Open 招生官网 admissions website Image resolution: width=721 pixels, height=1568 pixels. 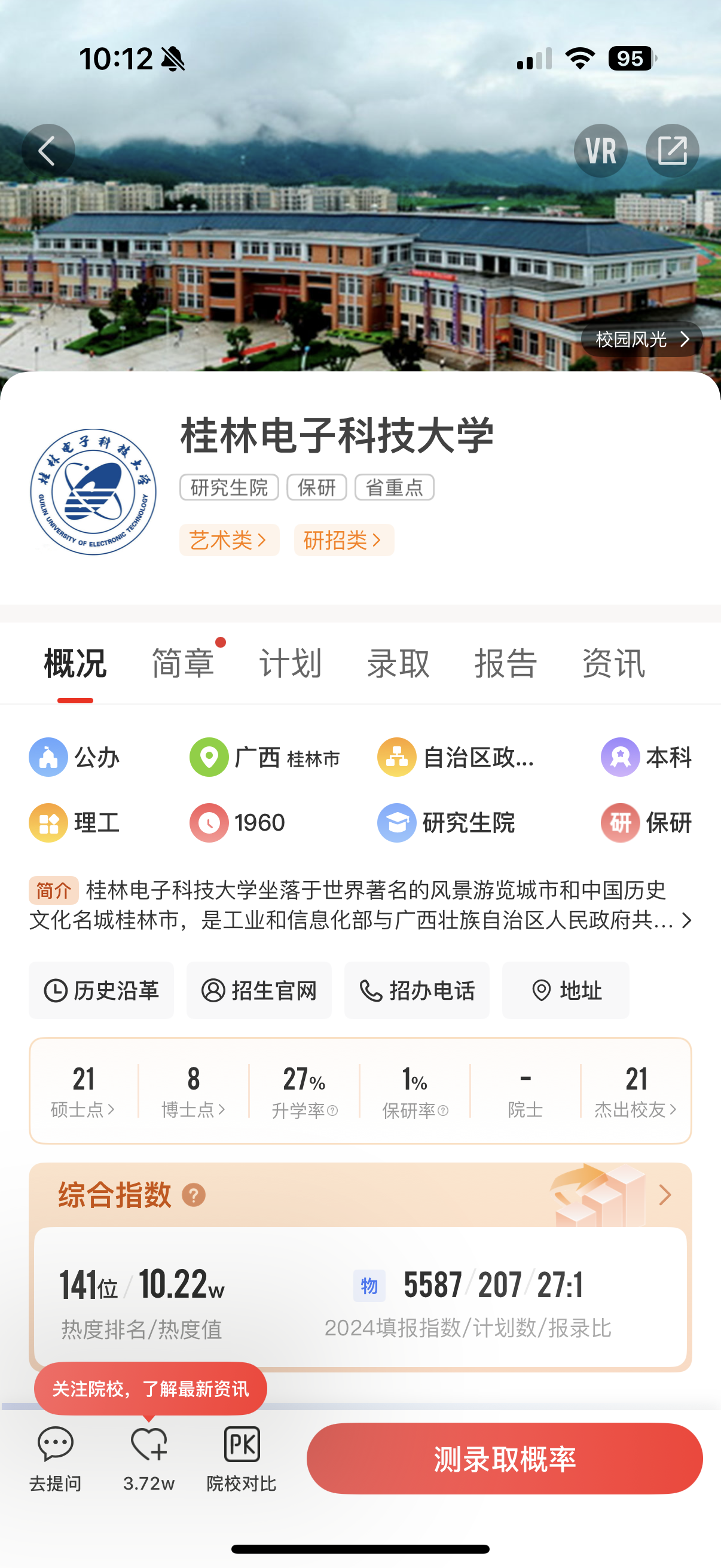coord(259,990)
